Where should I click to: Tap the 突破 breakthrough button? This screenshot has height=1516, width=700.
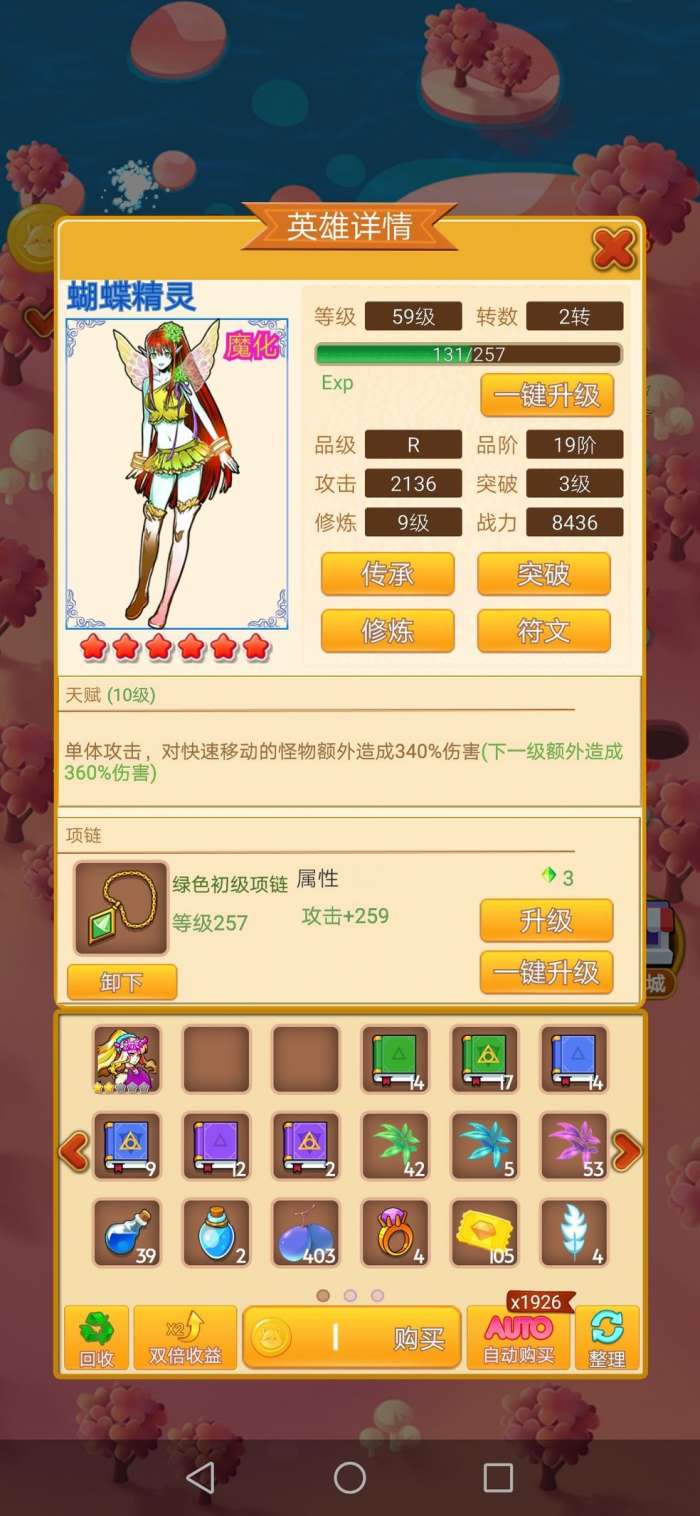click(543, 574)
